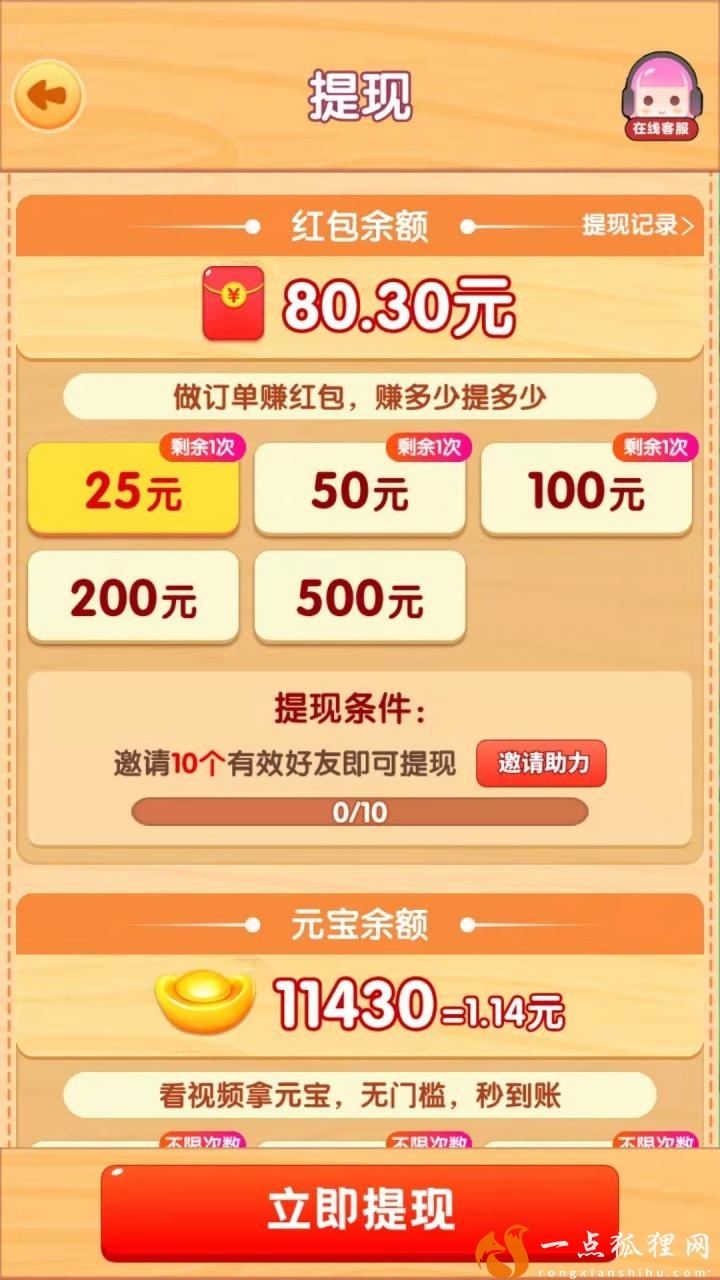This screenshot has height=1280, width=720.
Task: Open 在线客服 online customer service
Action: [661, 99]
